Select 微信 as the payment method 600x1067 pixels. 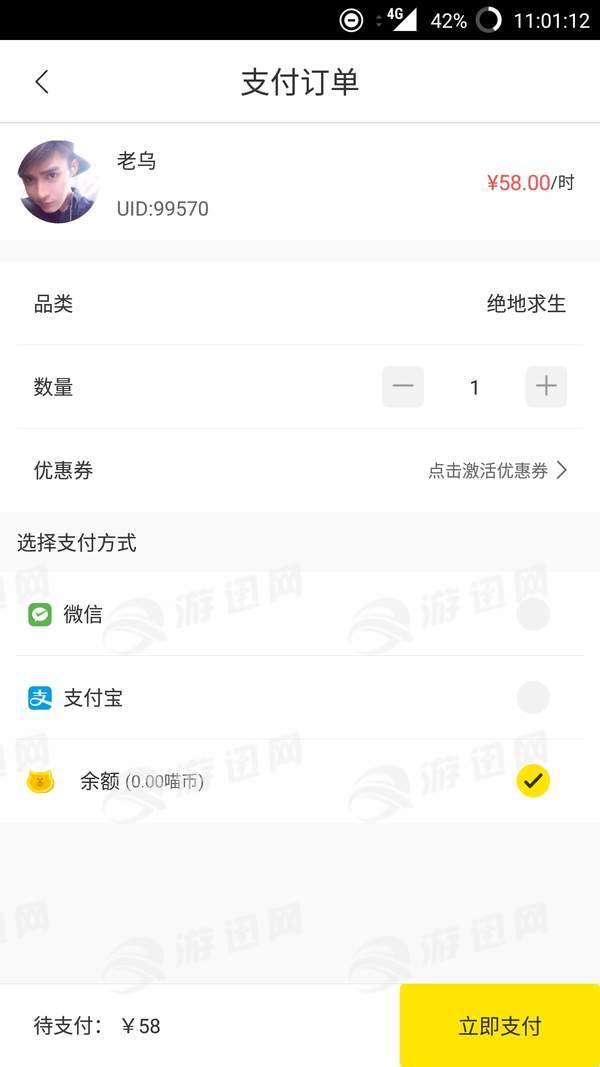coord(533,614)
